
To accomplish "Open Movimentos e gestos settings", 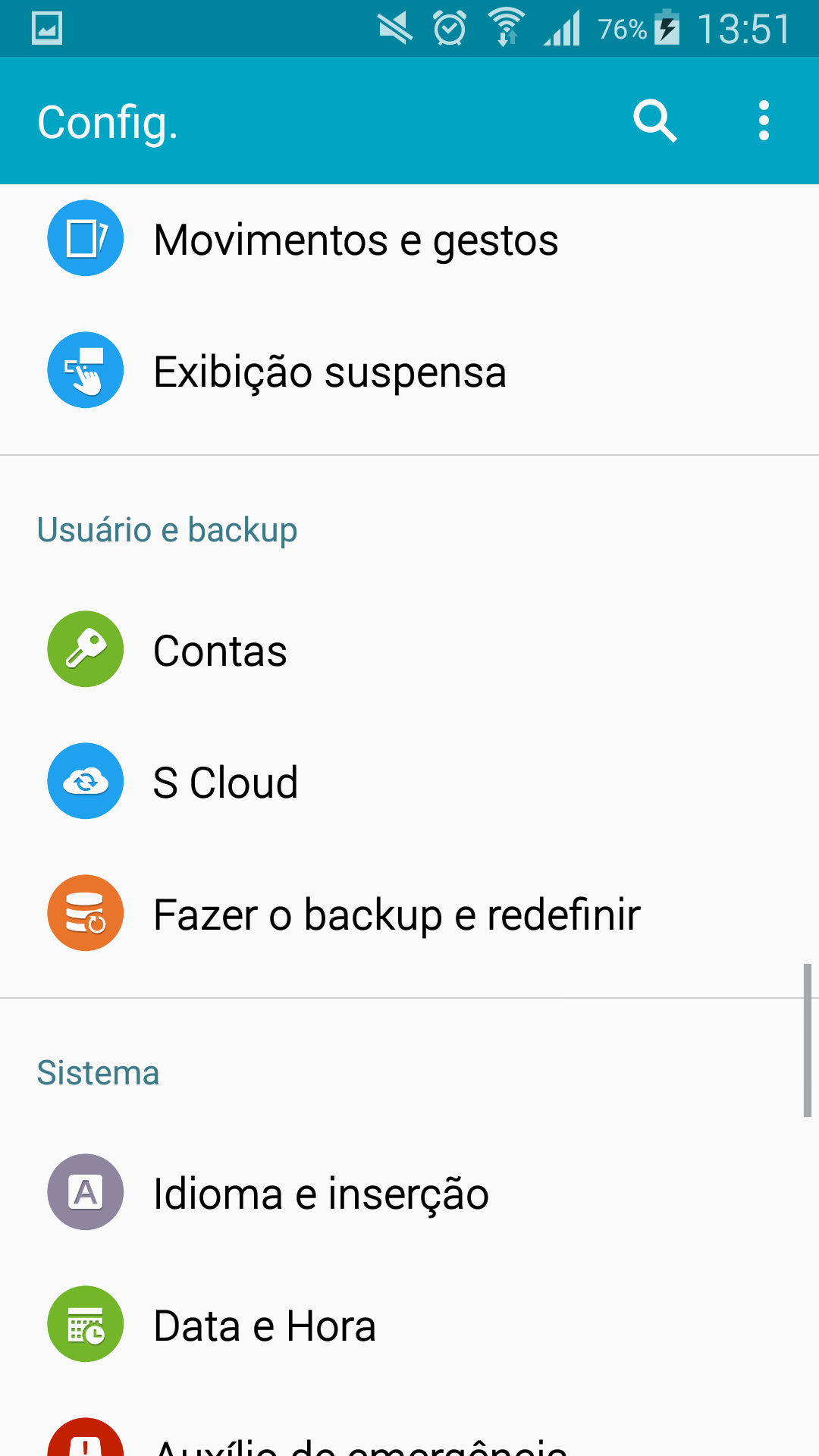I will click(x=409, y=239).
